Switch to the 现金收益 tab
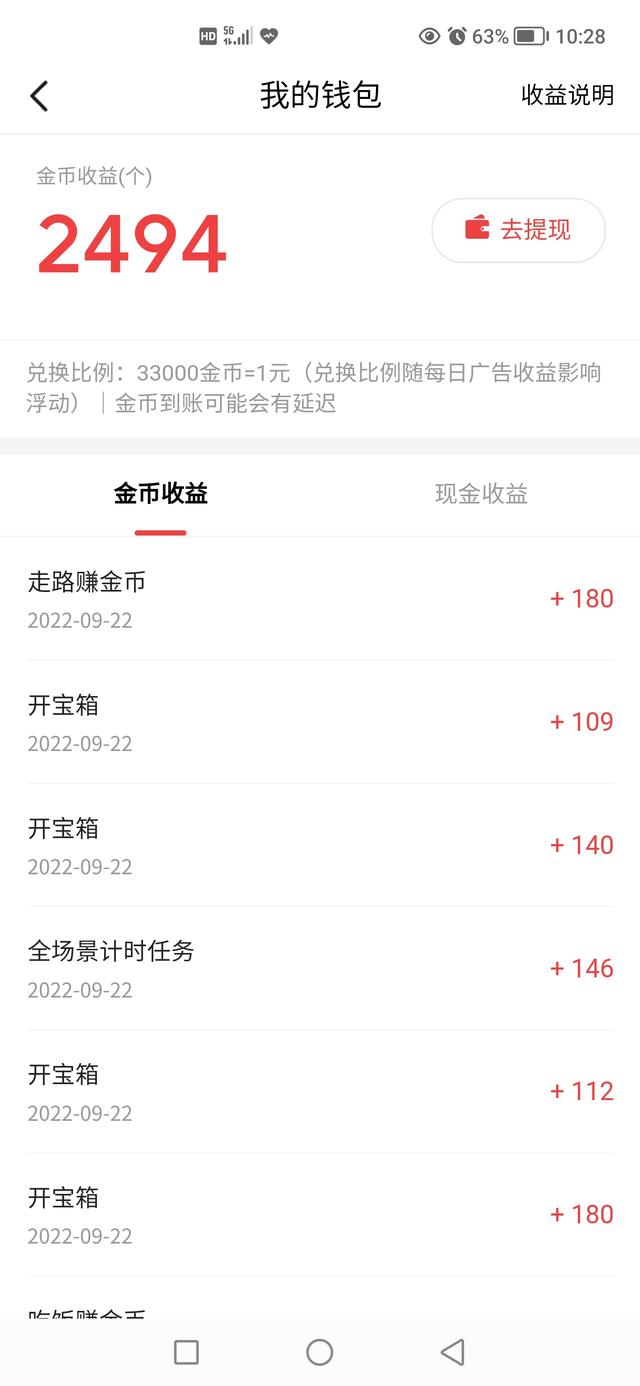This screenshot has height=1386, width=640. tap(481, 494)
